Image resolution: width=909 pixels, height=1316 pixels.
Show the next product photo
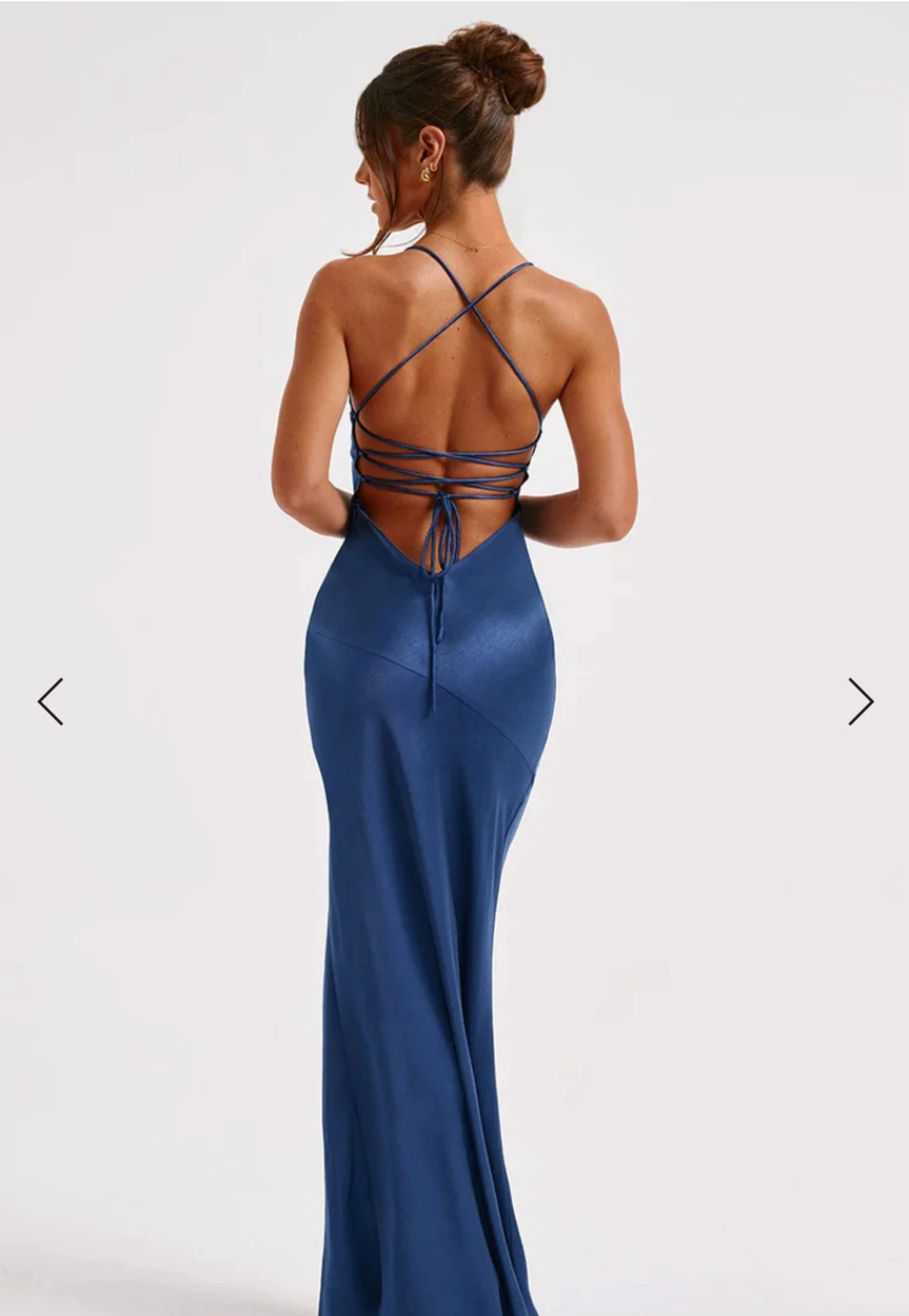tap(861, 701)
